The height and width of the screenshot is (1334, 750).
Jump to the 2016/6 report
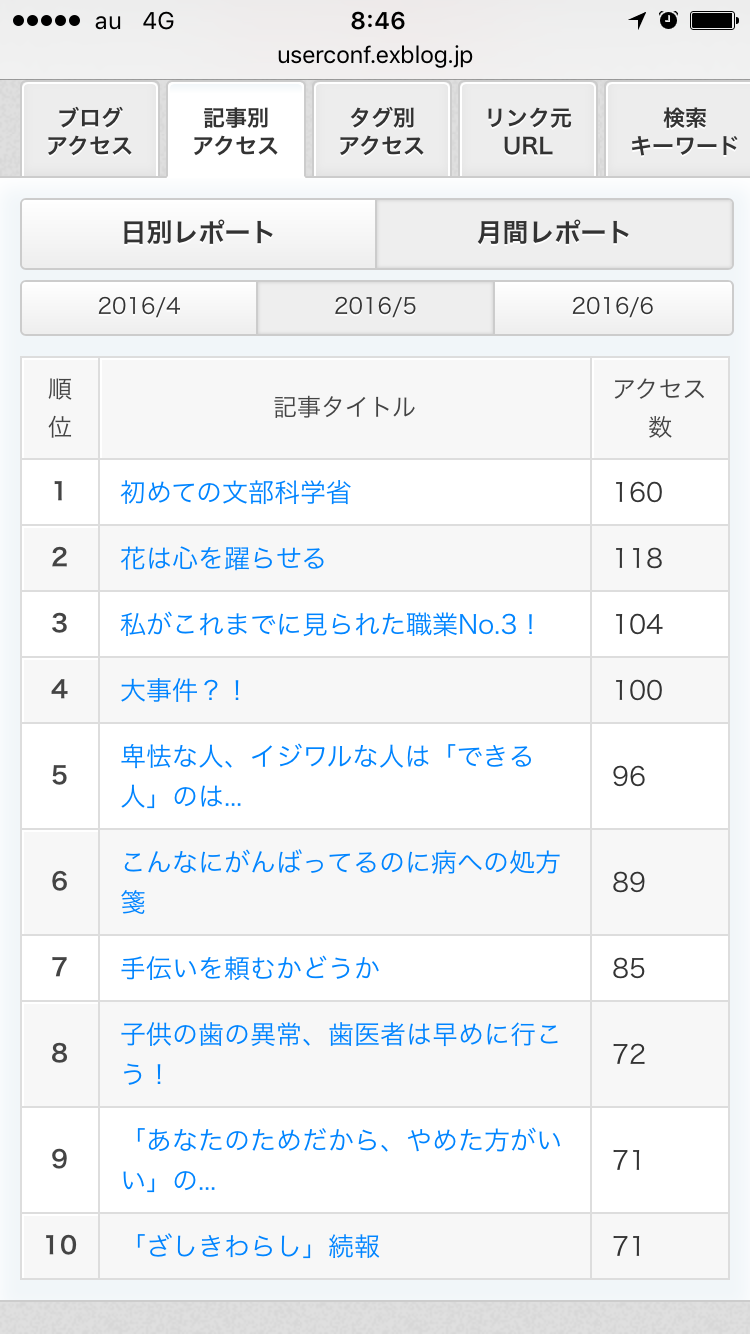[x=612, y=307]
